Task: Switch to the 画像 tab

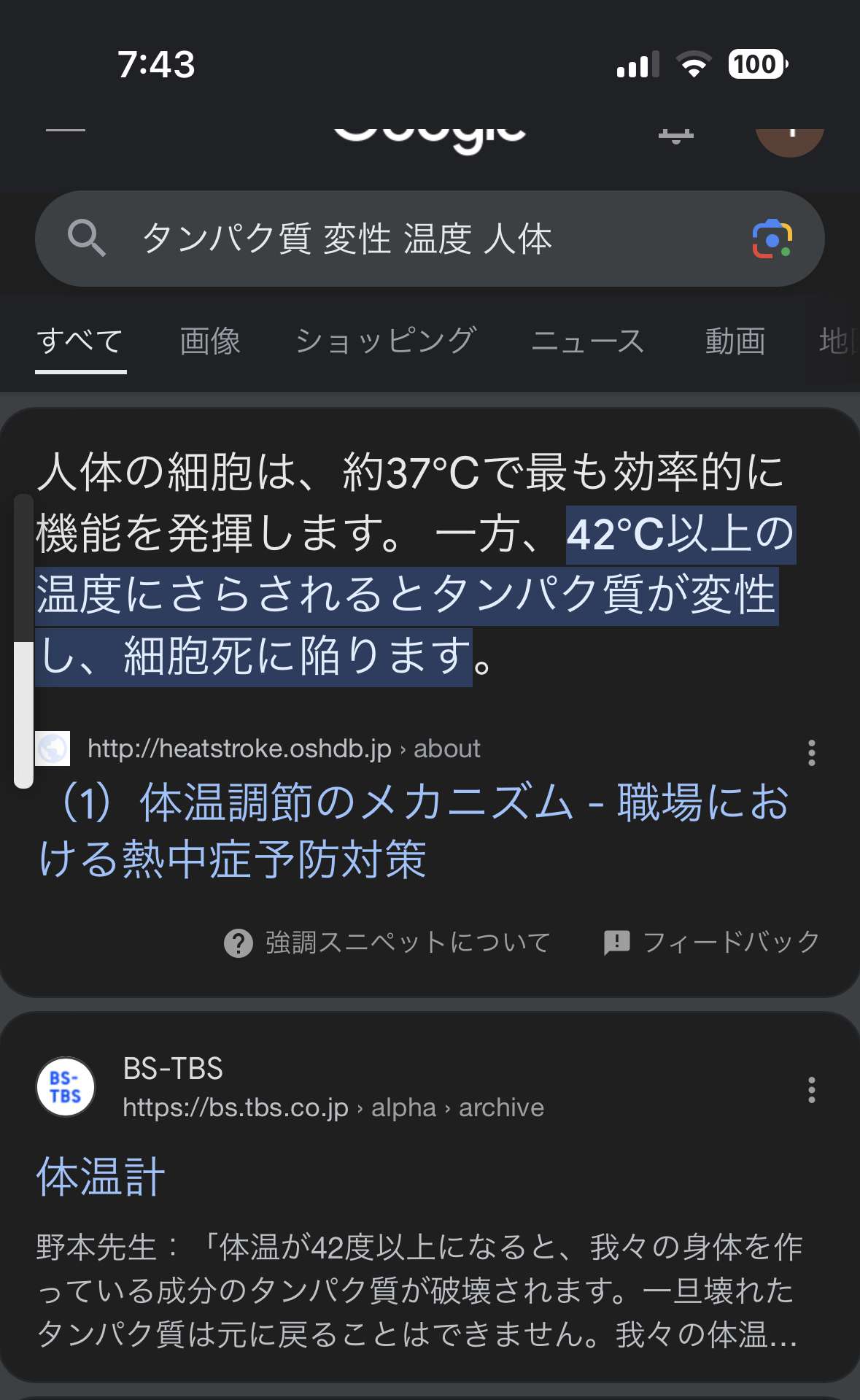Action: (210, 341)
